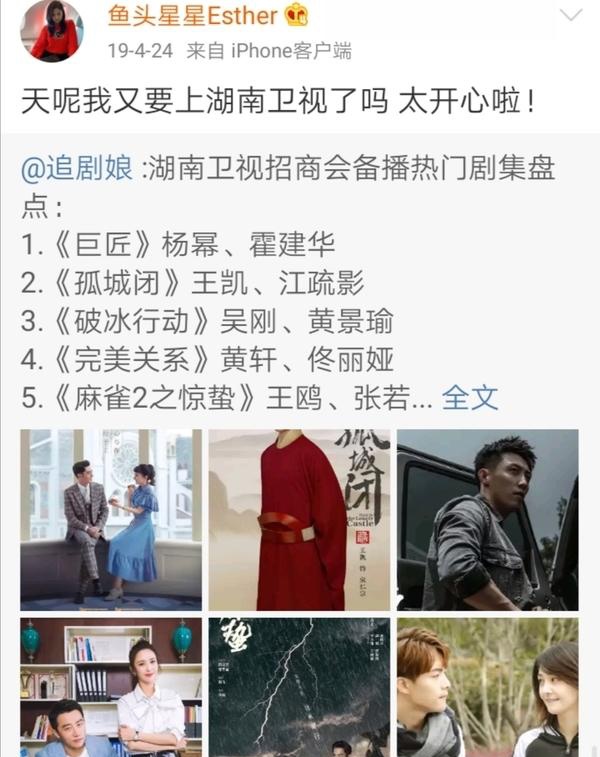Open the office couple photo with bookshelf
The image size is (600, 757).
coord(111,686)
